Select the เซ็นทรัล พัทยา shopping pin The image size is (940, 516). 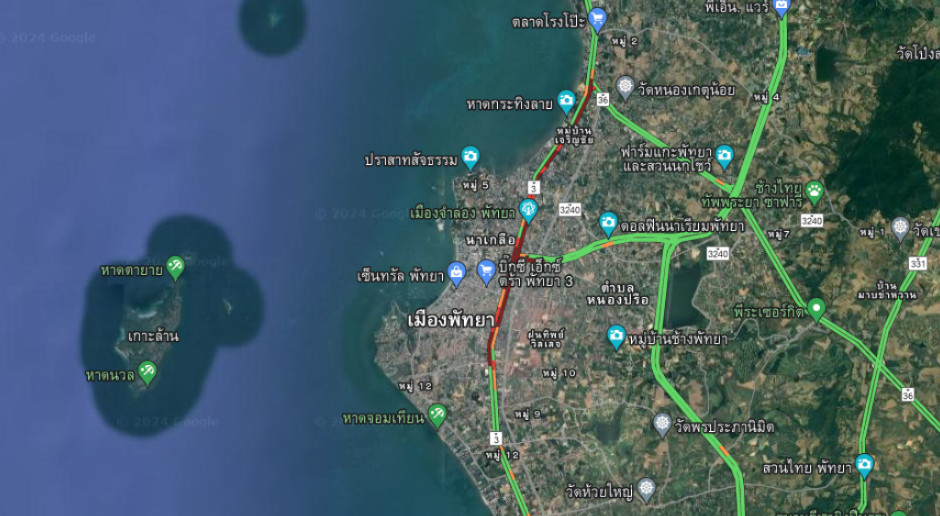(456, 272)
